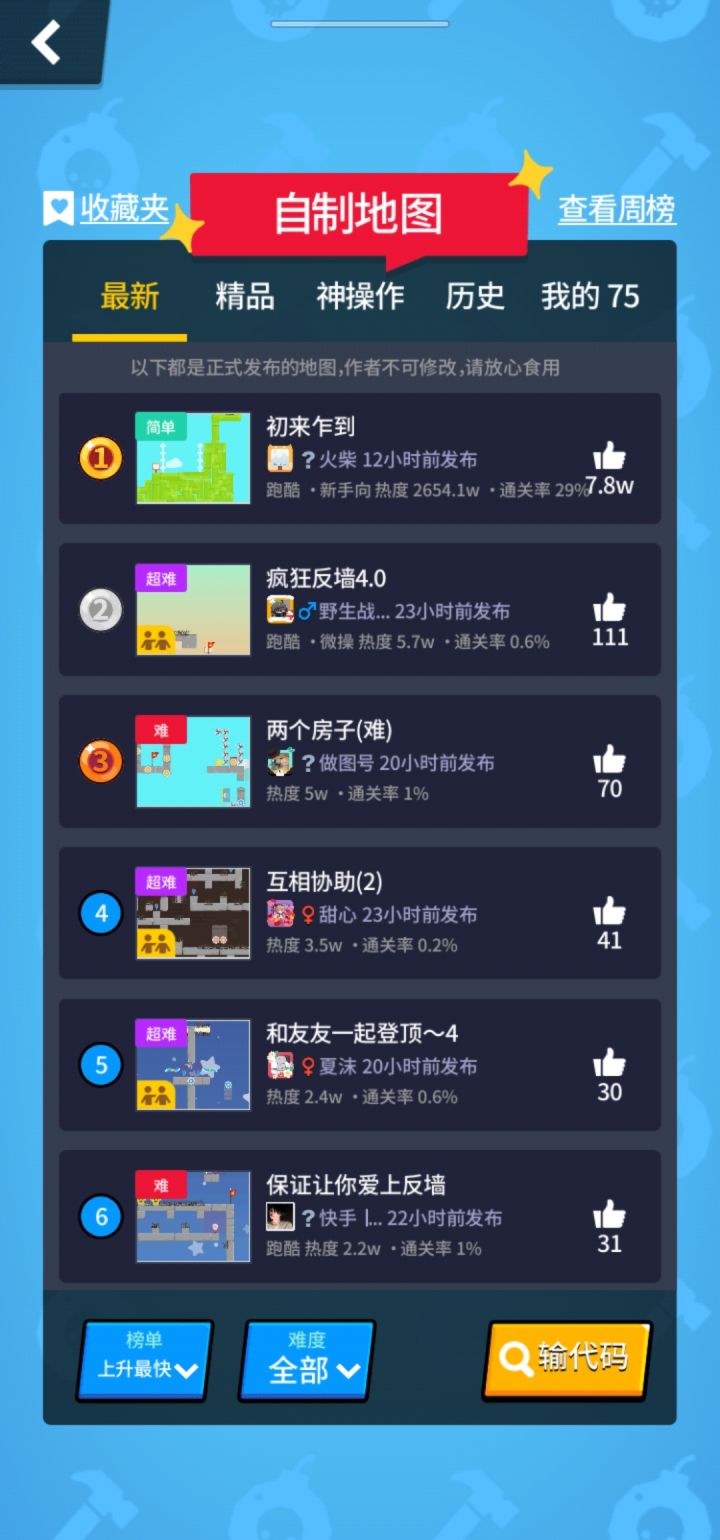The image size is (720, 1540).
Task: Tap the silver rank-2 medal beside 疯狂反墙4.0
Action: (99, 610)
